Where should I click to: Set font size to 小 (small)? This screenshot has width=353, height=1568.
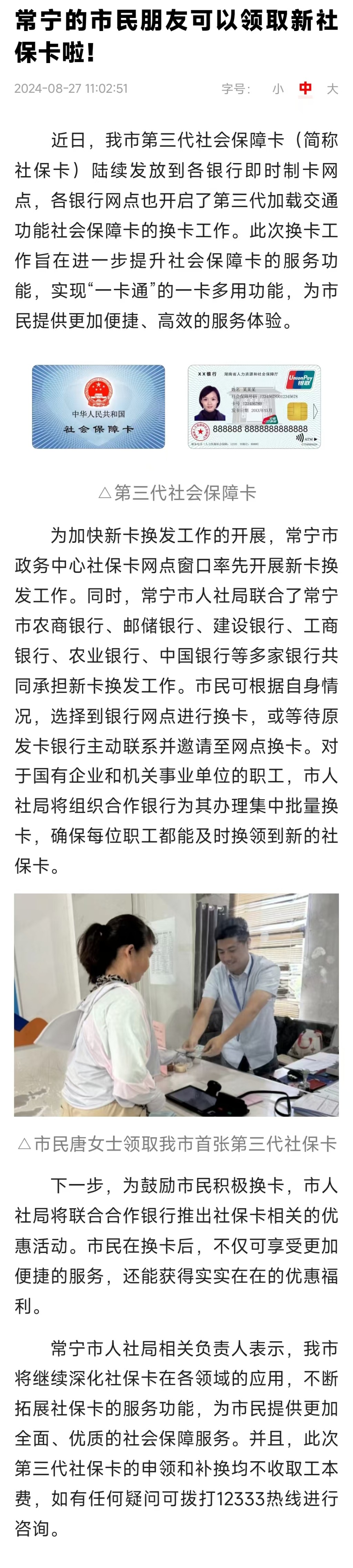[x=278, y=89]
